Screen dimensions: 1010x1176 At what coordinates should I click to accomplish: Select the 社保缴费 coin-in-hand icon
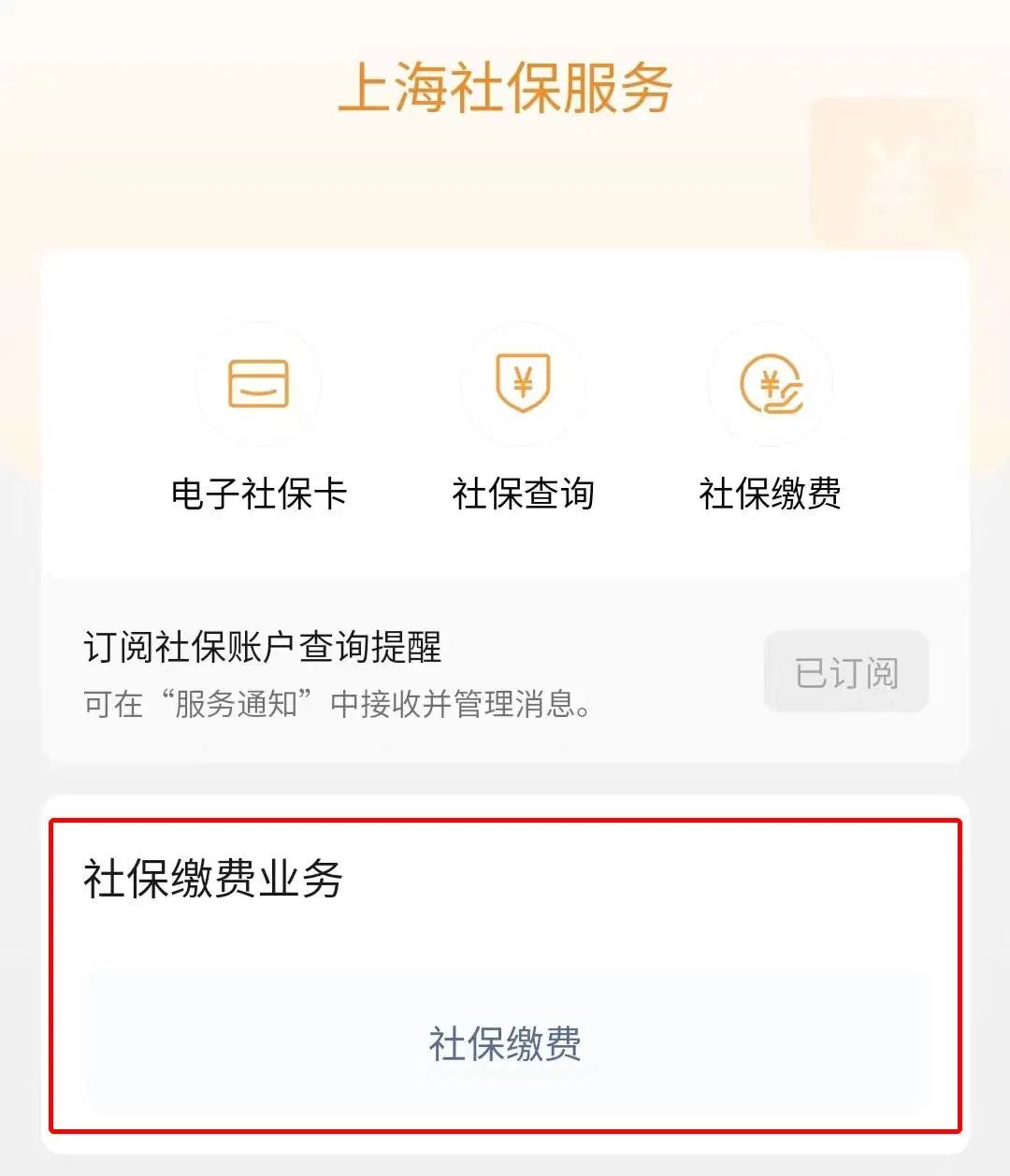[x=770, y=385]
